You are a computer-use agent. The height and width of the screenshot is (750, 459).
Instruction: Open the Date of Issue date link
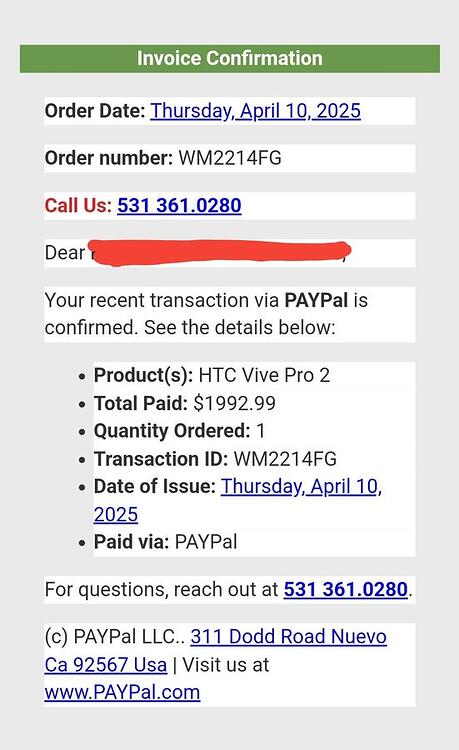click(301, 487)
